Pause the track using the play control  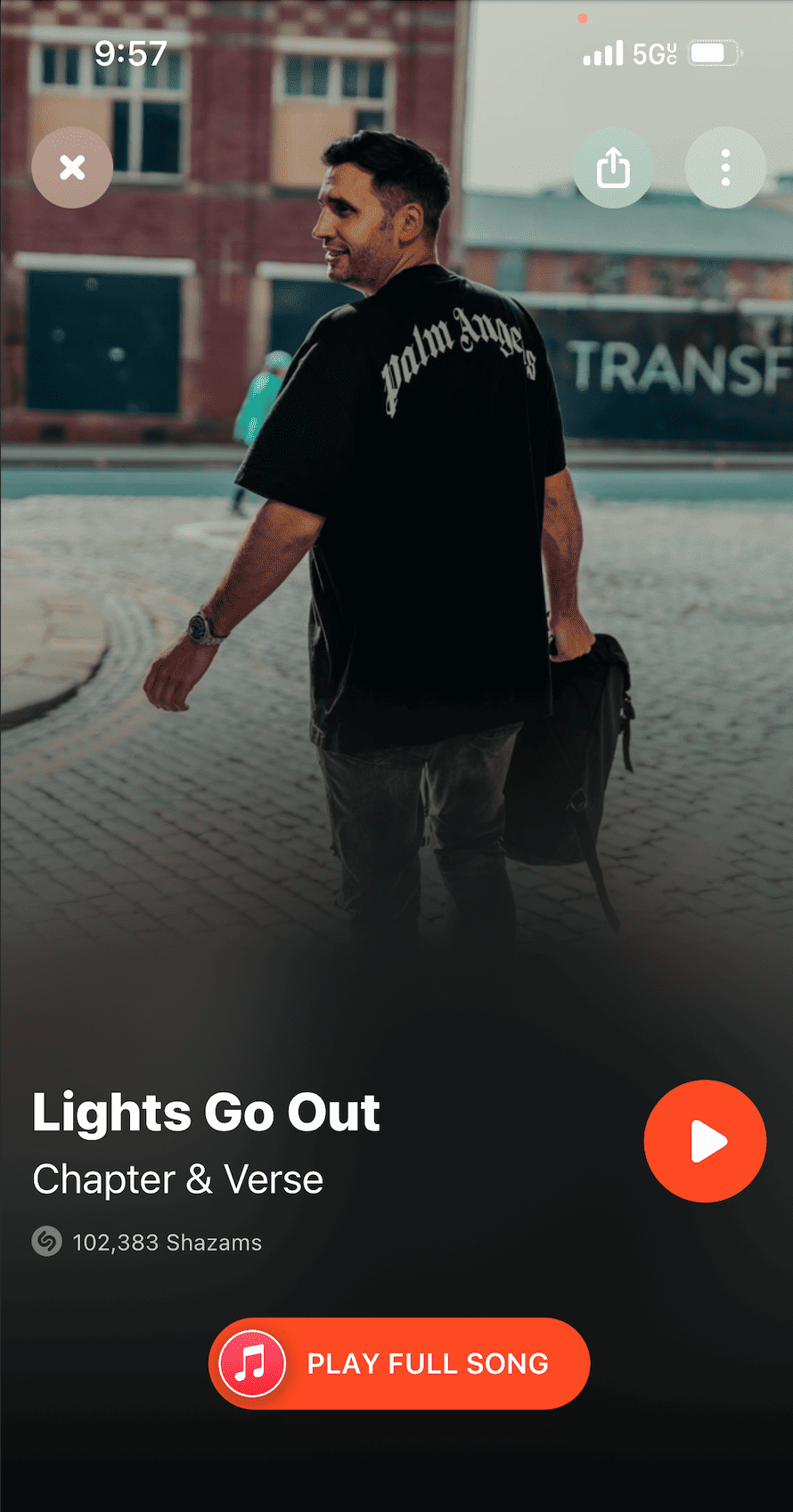pos(704,1141)
